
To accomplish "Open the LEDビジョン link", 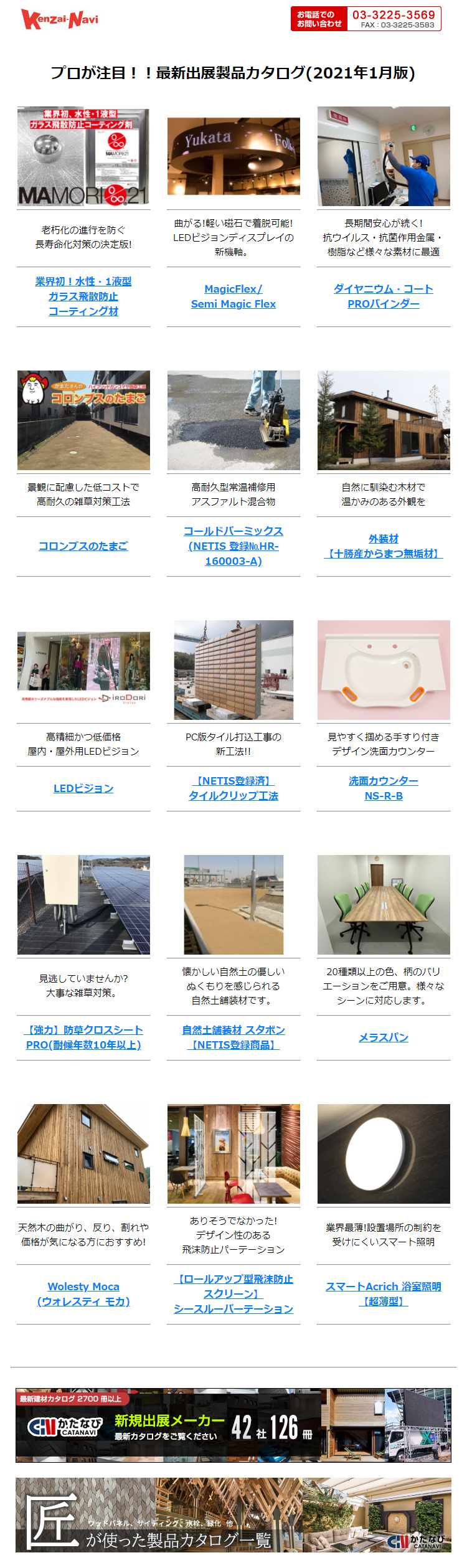I will (x=83, y=788).
